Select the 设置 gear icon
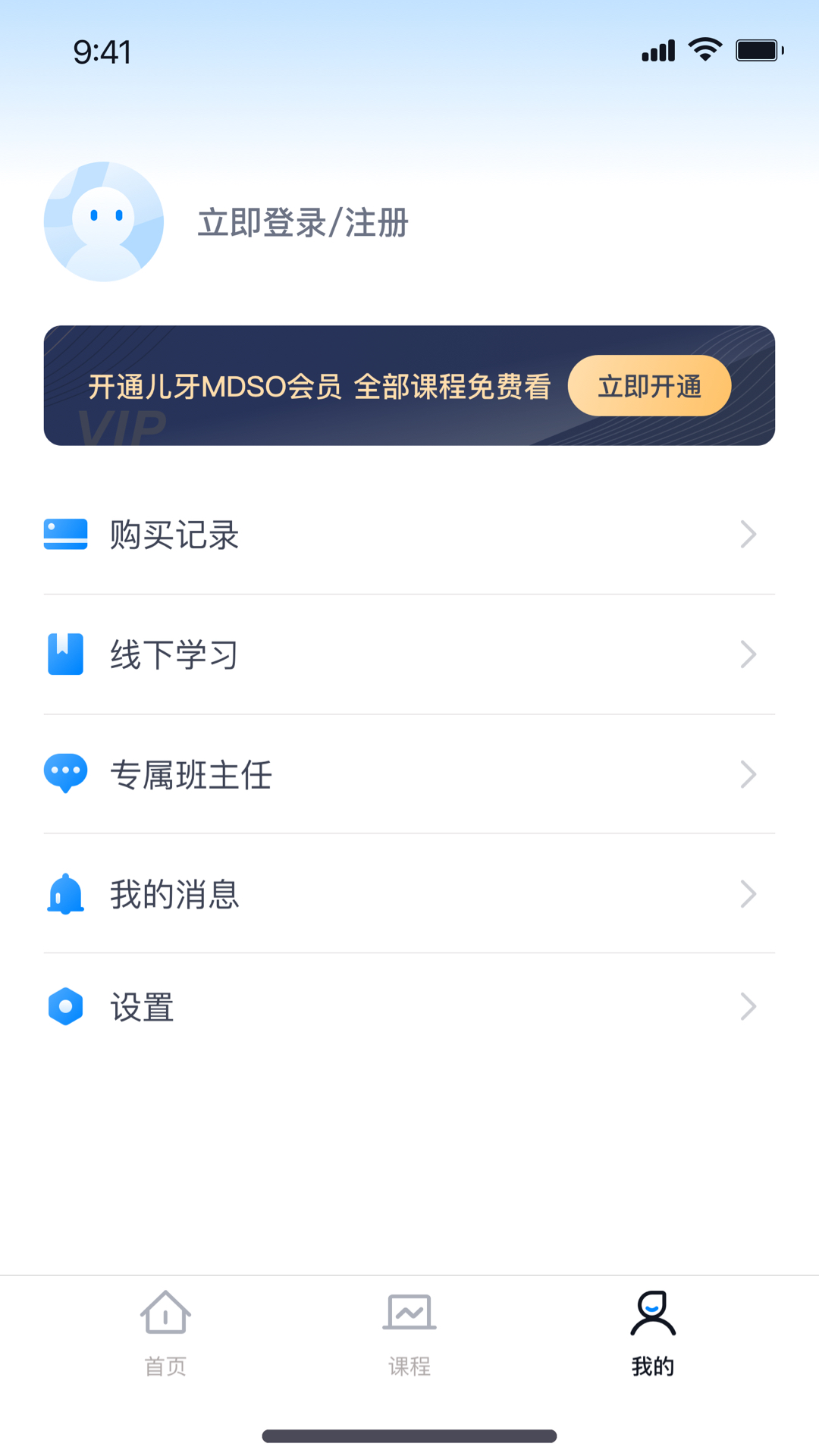 65,1007
